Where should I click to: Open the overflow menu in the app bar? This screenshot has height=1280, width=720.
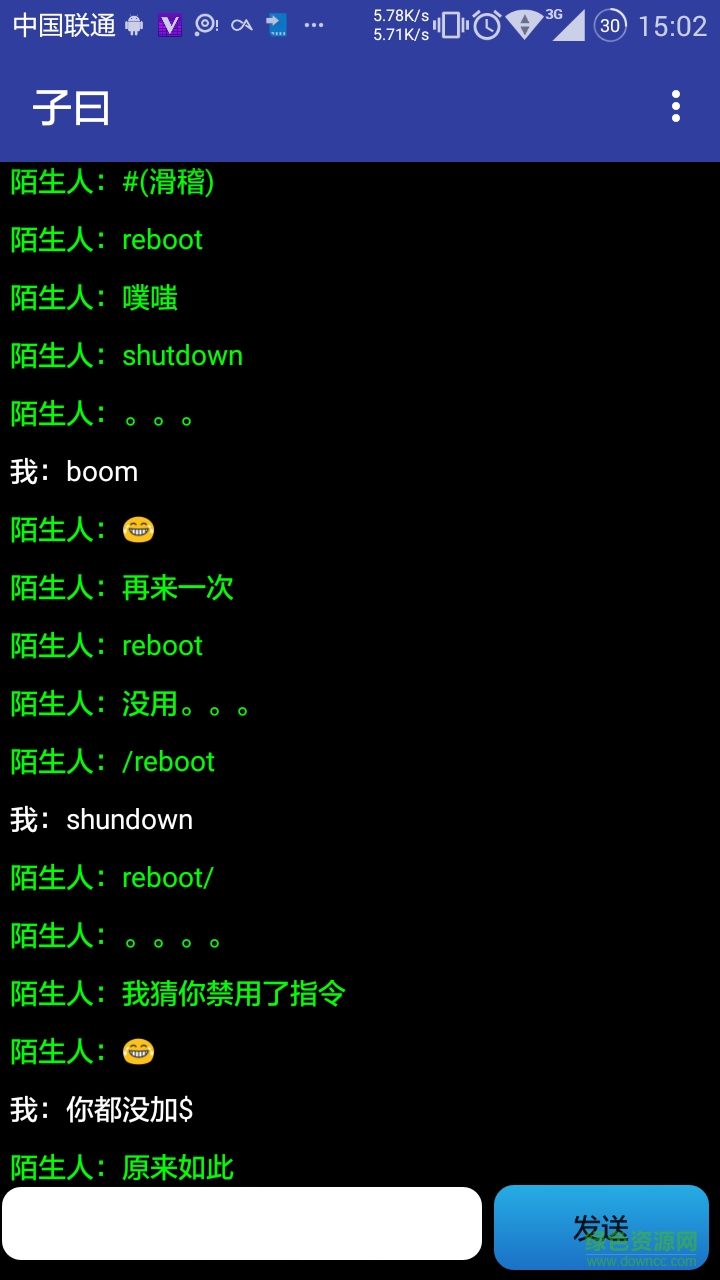tap(676, 106)
